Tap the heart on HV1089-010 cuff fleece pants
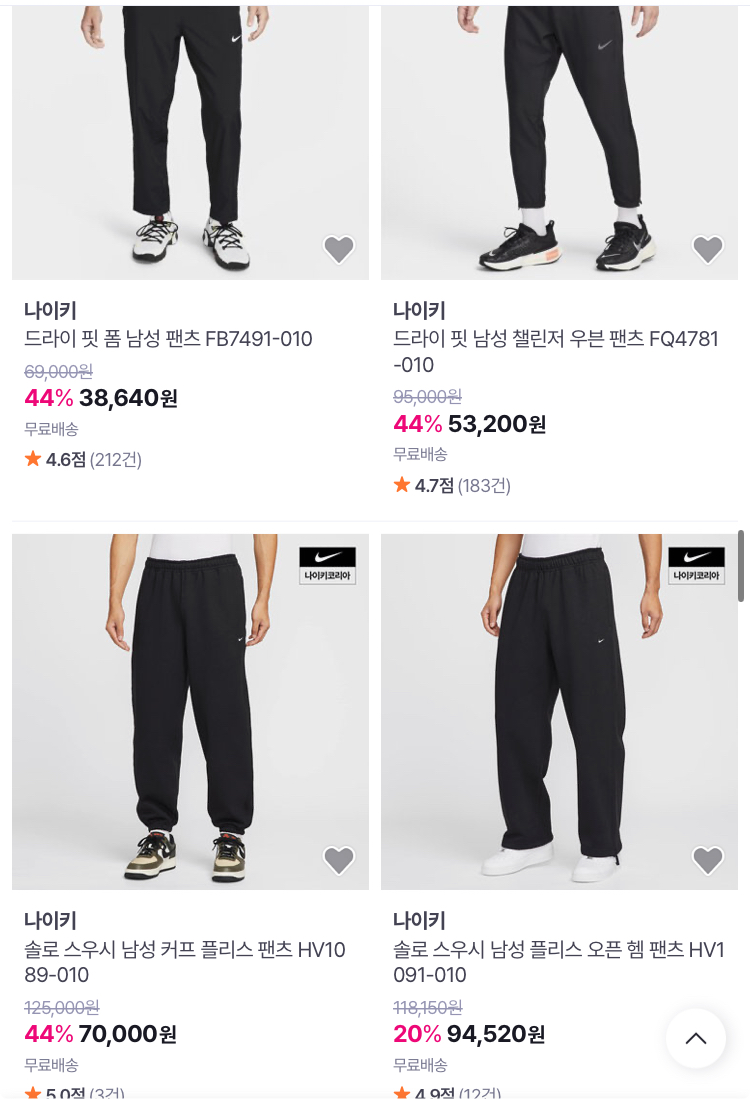Image resolution: width=750 pixels, height=1099 pixels. click(x=339, y=860)
